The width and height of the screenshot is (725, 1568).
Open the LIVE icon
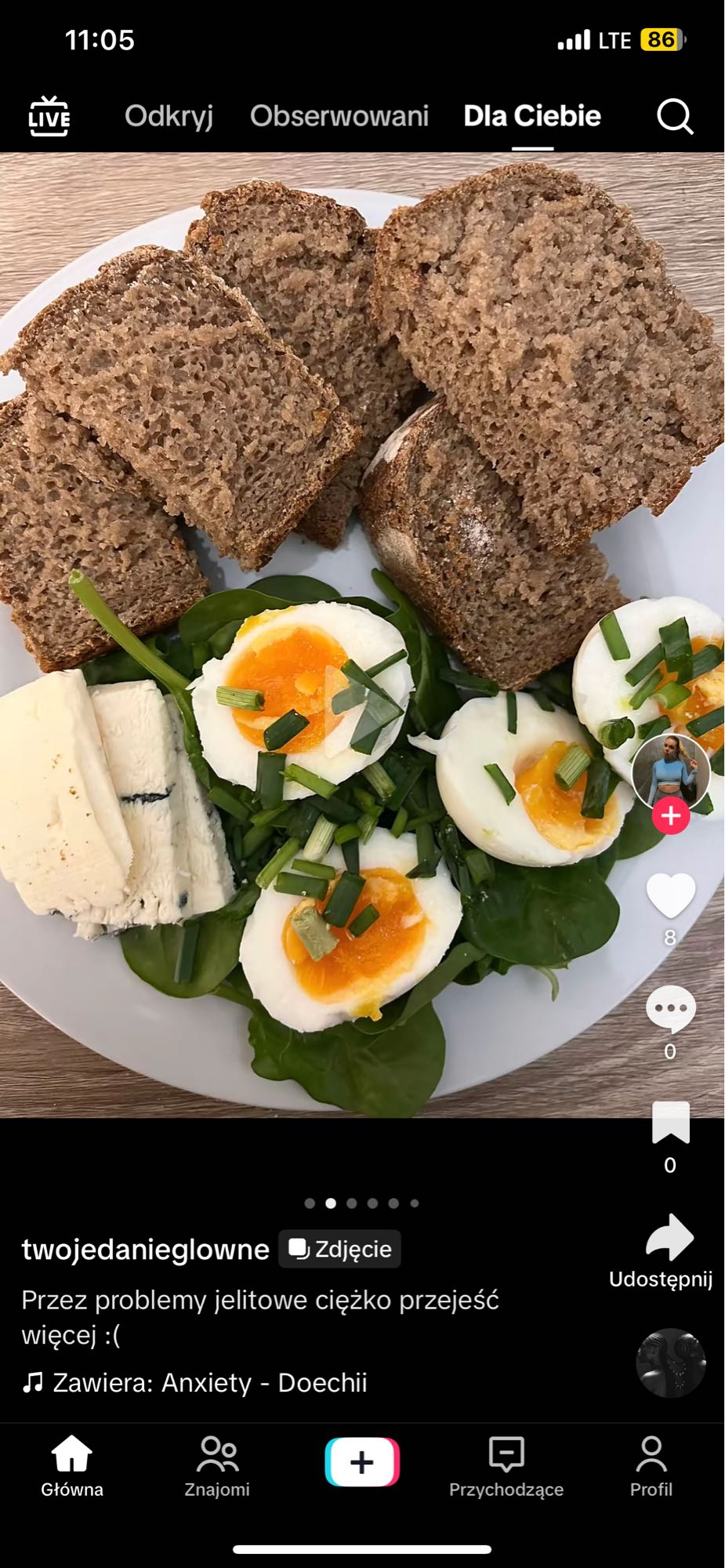pos(49,116)
